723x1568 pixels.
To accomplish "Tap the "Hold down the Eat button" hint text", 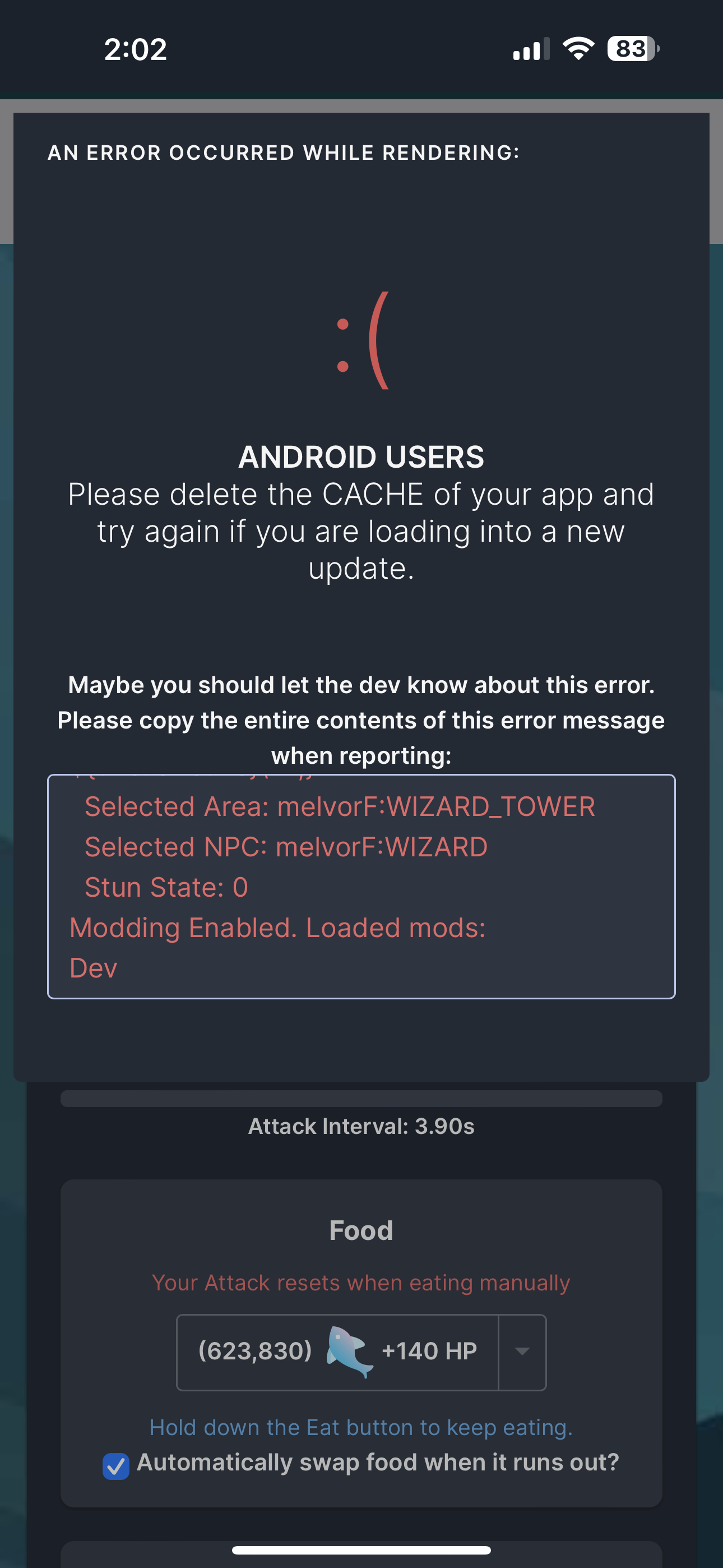I will click(x=361, y=1427).
